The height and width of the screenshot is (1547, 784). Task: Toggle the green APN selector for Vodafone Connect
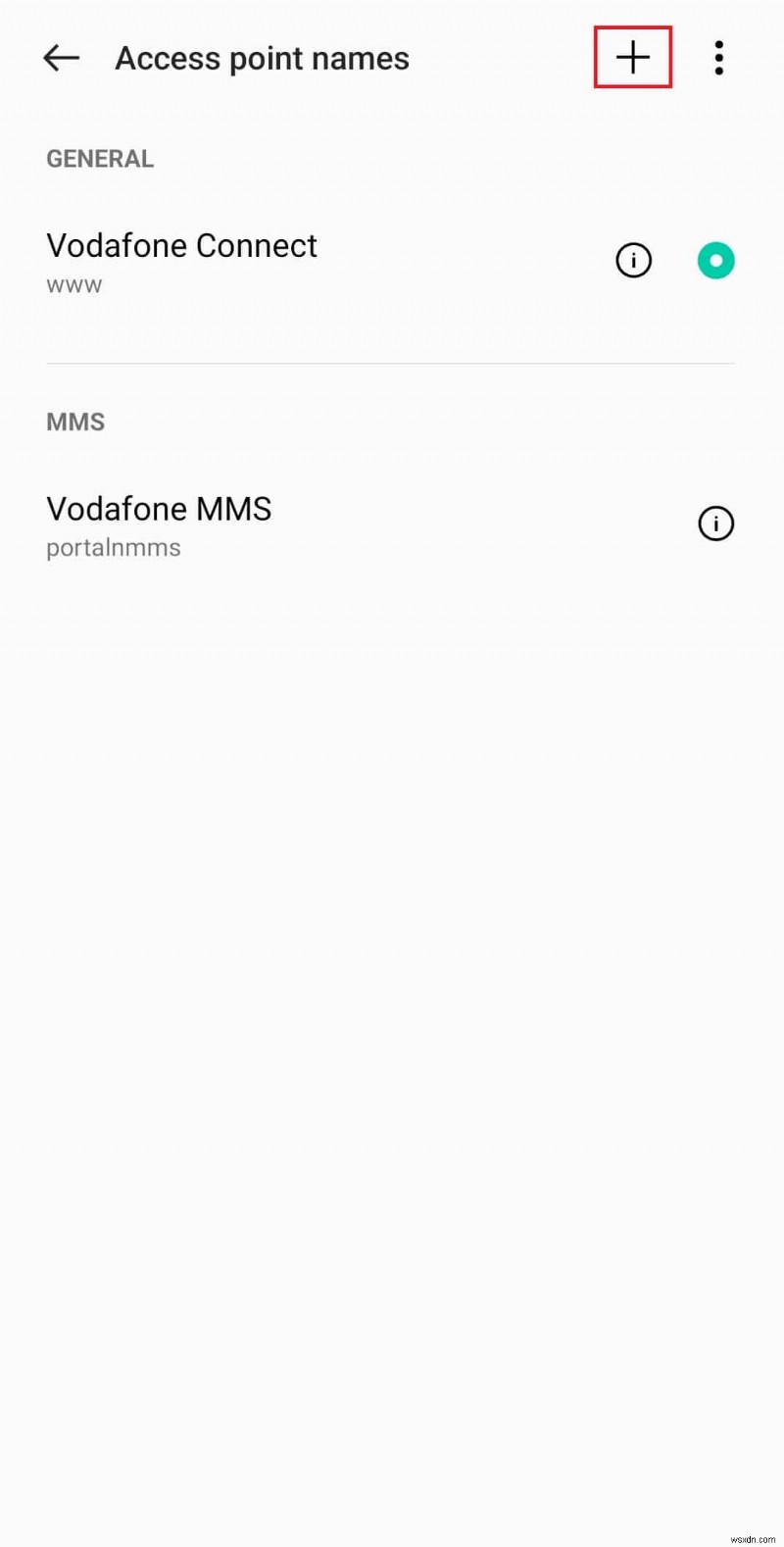coord(715,260)
